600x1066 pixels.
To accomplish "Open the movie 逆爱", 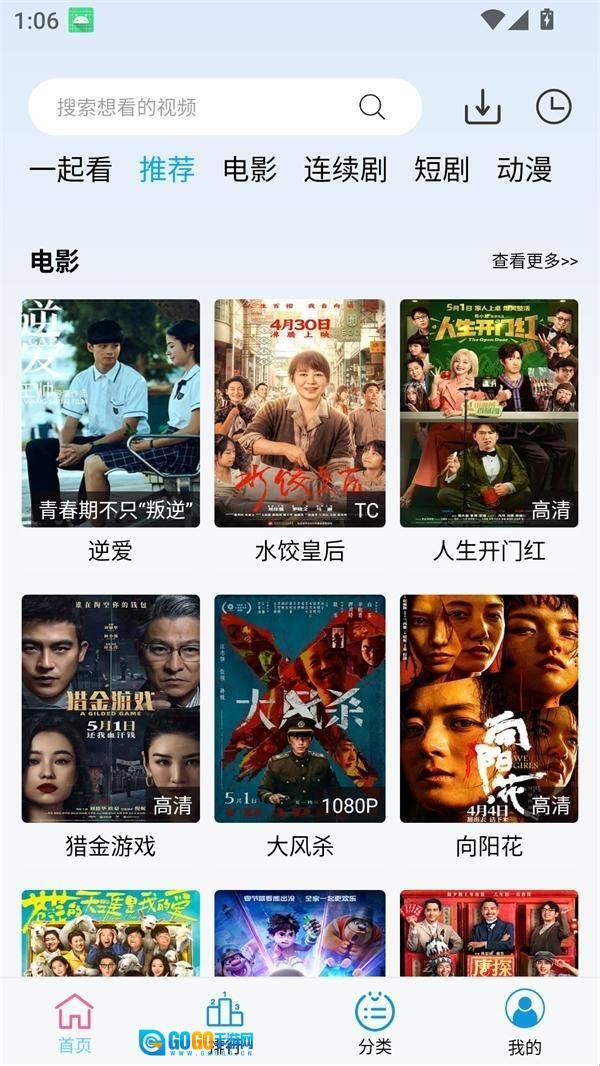I will coord(111,413).
